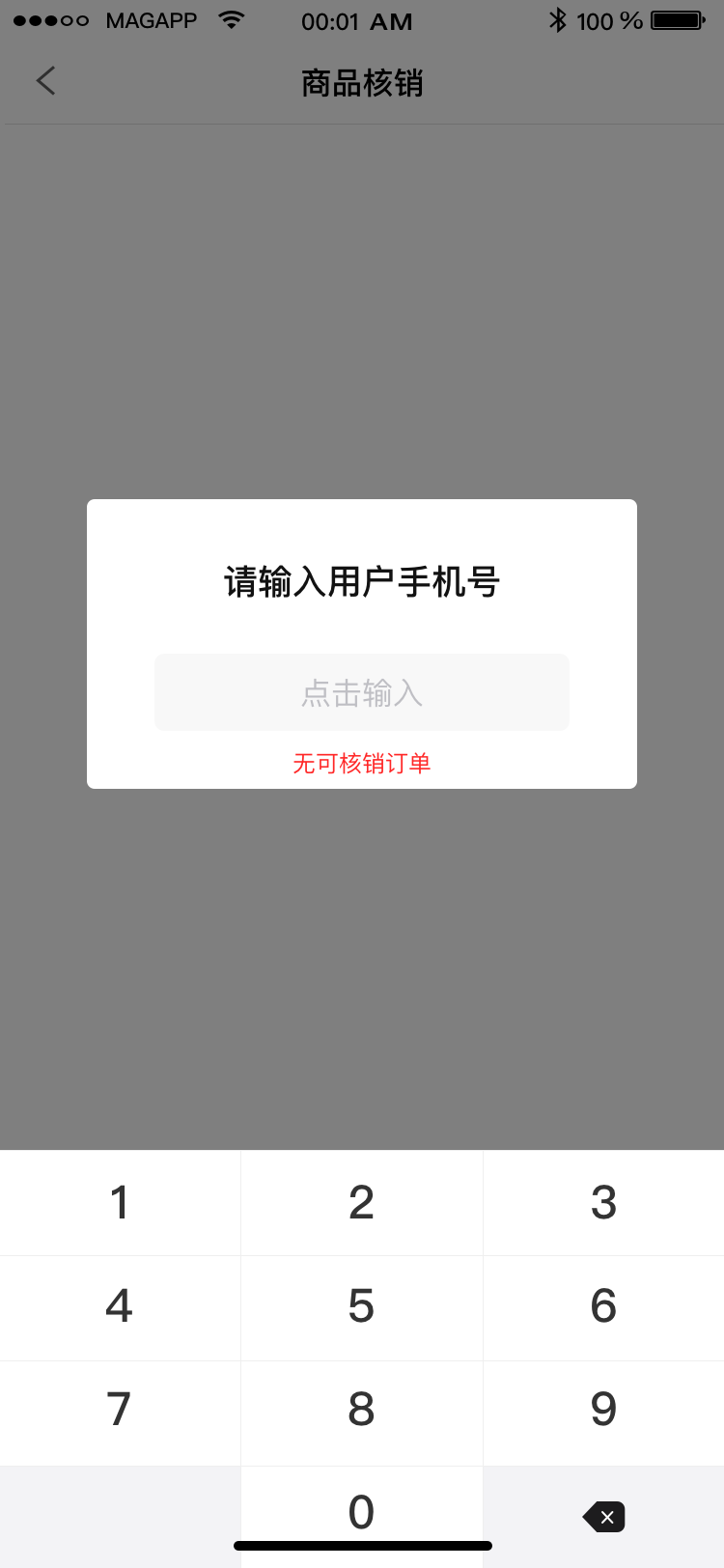
Task: Type digit 7 on keypad
Action: (x=120, y=1412)
